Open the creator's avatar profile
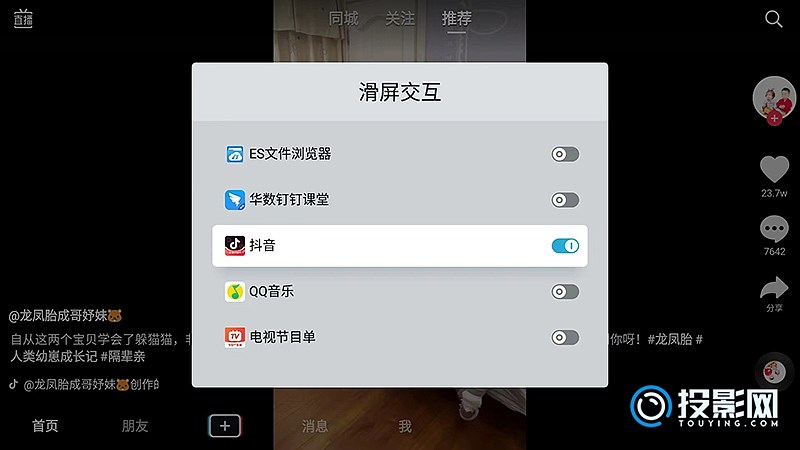The width and height of the screenshot is (800, 450). pyautogui.click(x=773, y=96)
